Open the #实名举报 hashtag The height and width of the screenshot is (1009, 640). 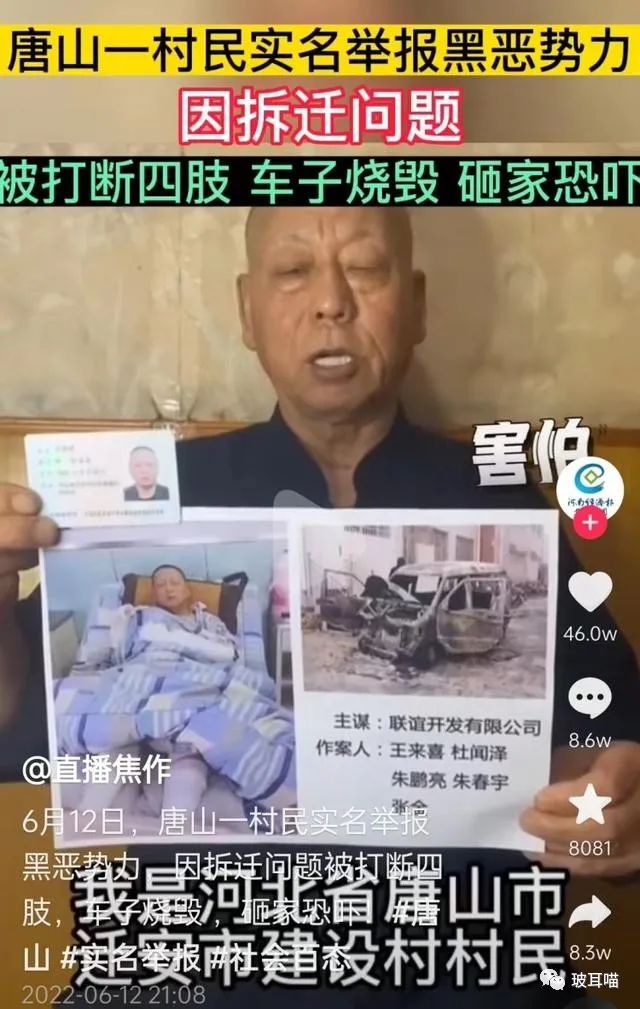[x=130, y=957]
